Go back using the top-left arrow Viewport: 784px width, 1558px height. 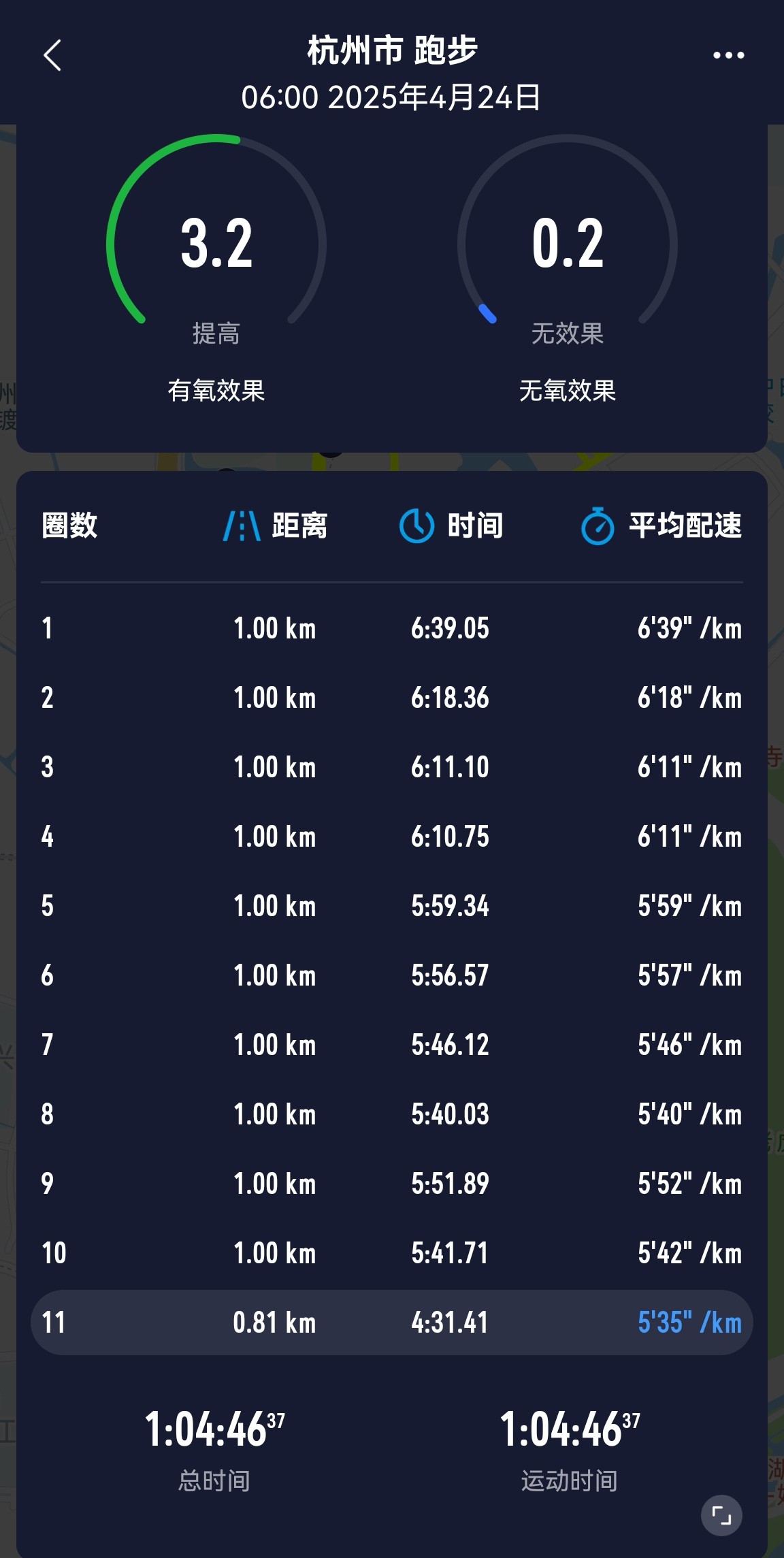click(x=52, y=55)
